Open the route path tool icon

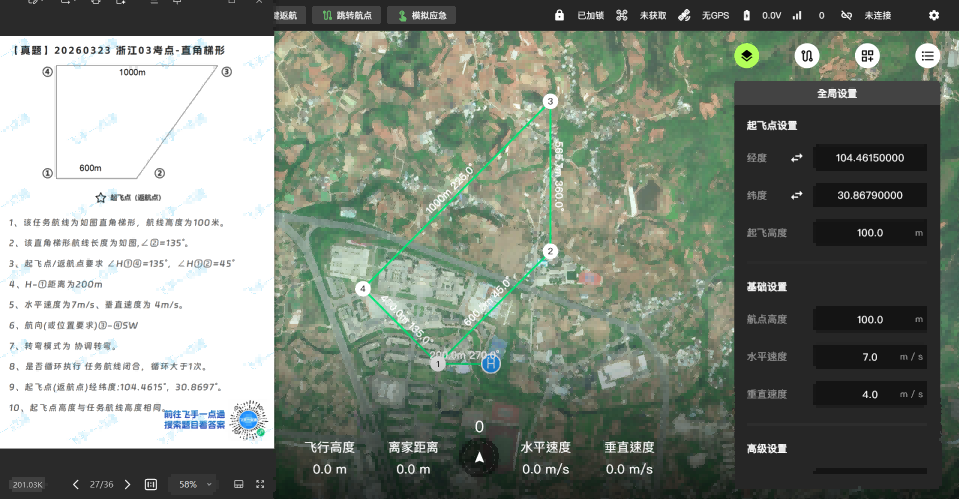click(807, 56)
